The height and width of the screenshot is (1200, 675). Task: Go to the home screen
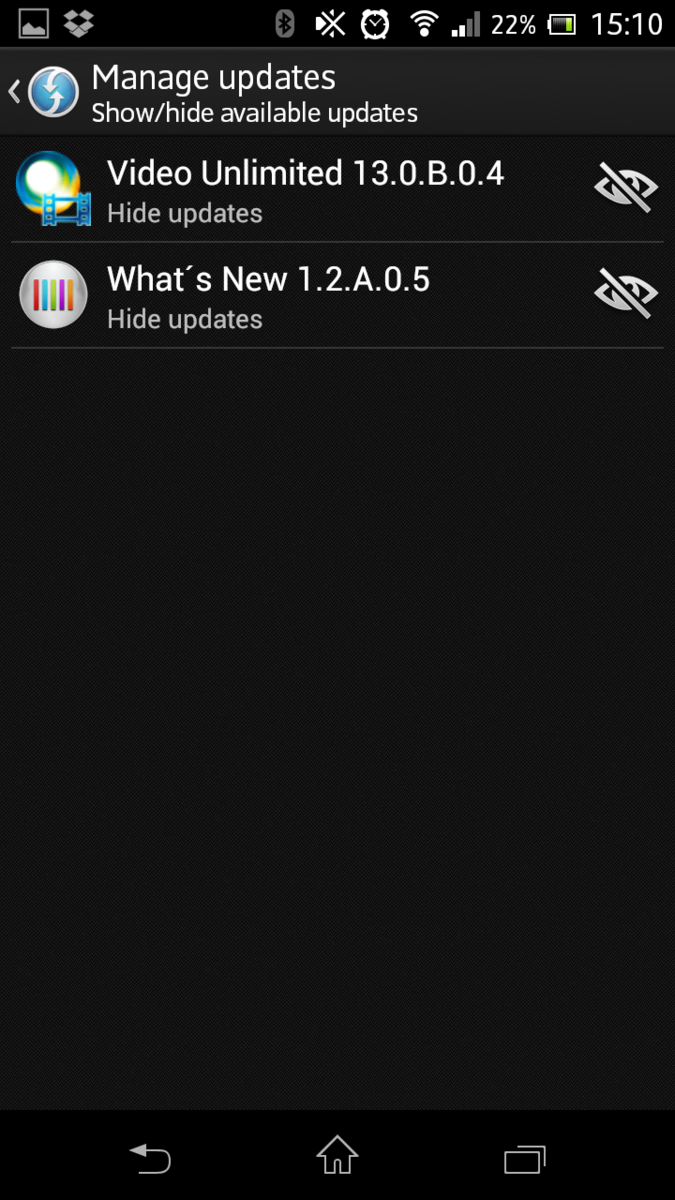[337, 1157]
